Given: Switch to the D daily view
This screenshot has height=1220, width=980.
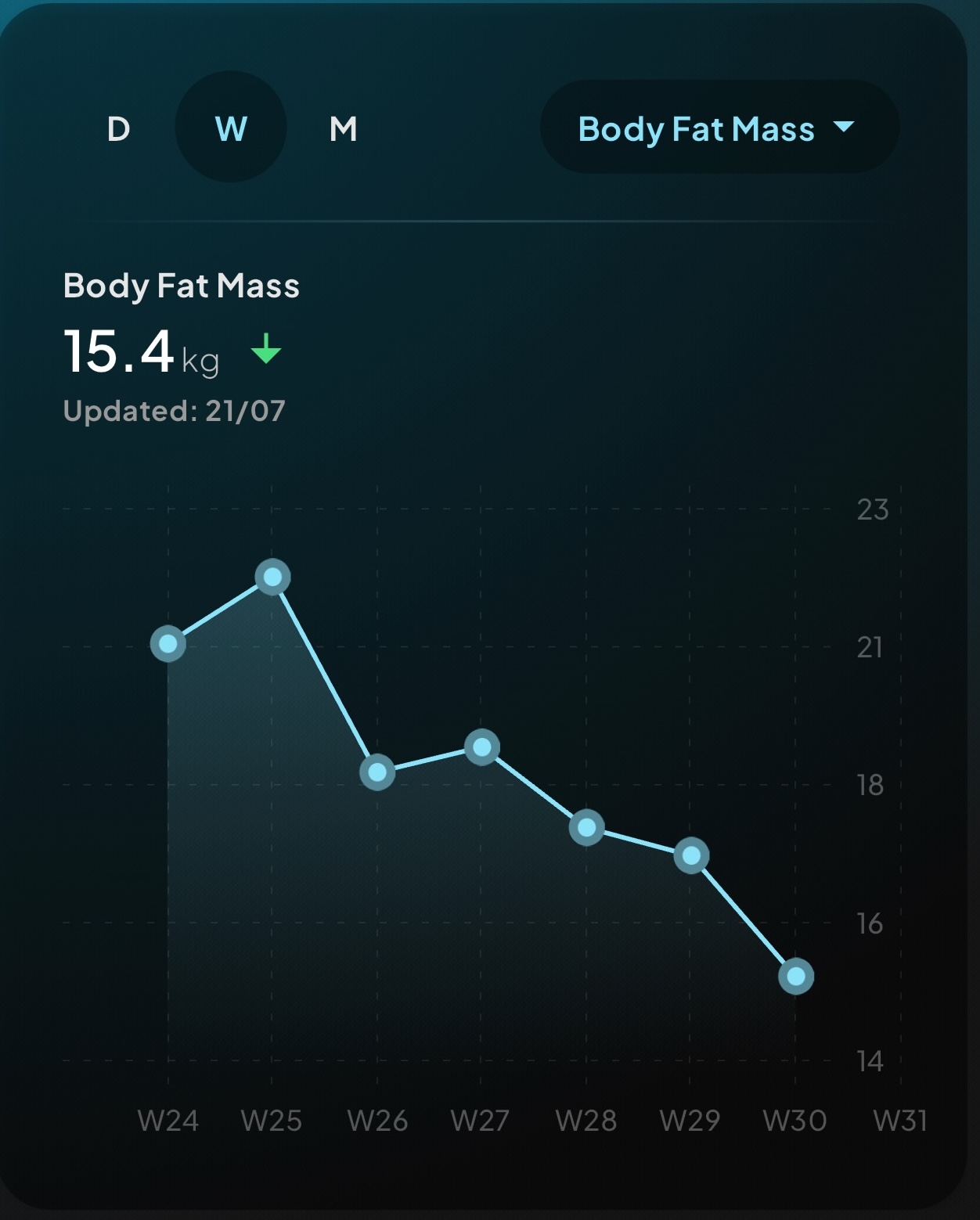Looking at the screenshot, I should (118, 128).
